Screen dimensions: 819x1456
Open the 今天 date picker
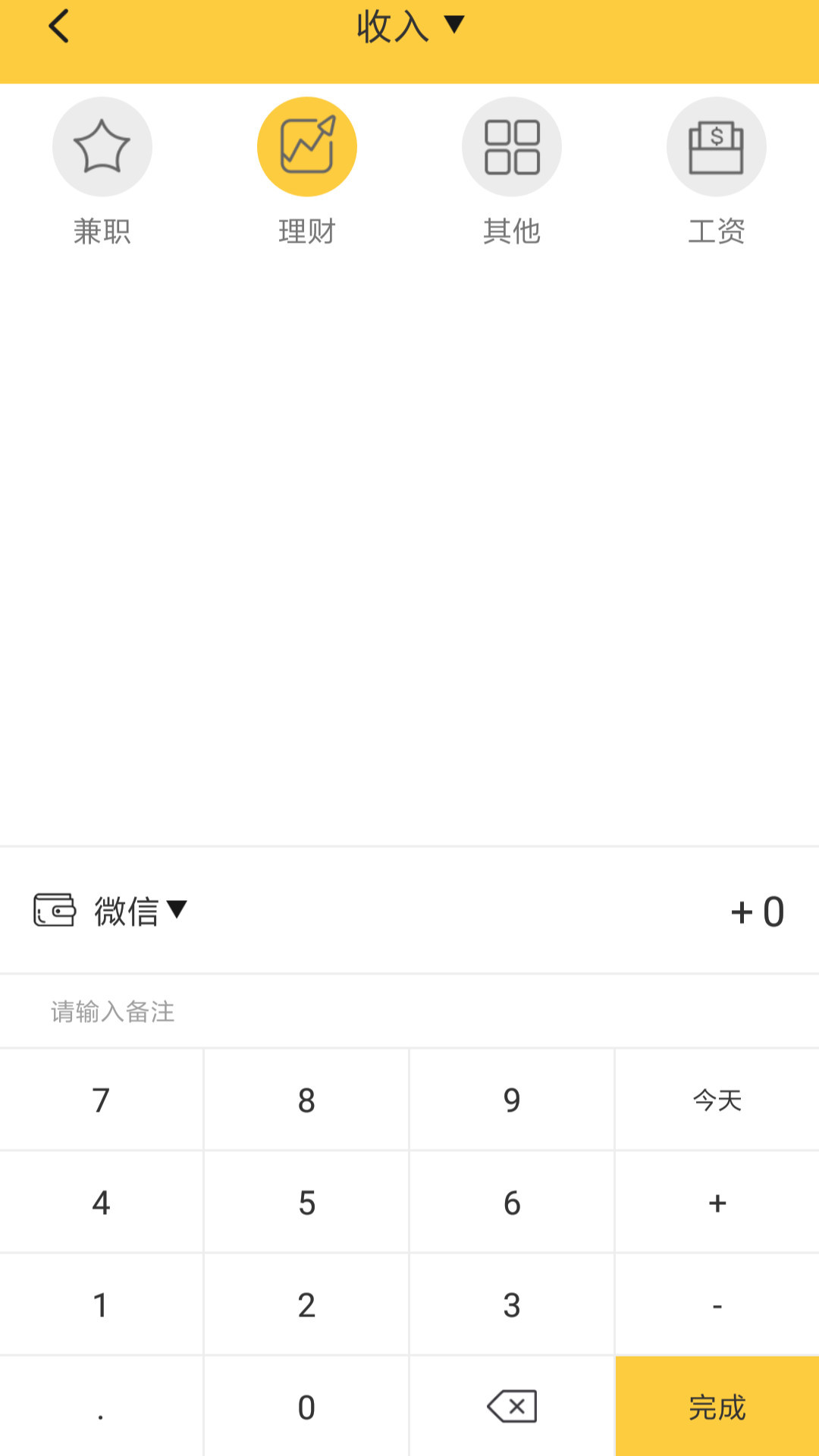pos(717,1100)
